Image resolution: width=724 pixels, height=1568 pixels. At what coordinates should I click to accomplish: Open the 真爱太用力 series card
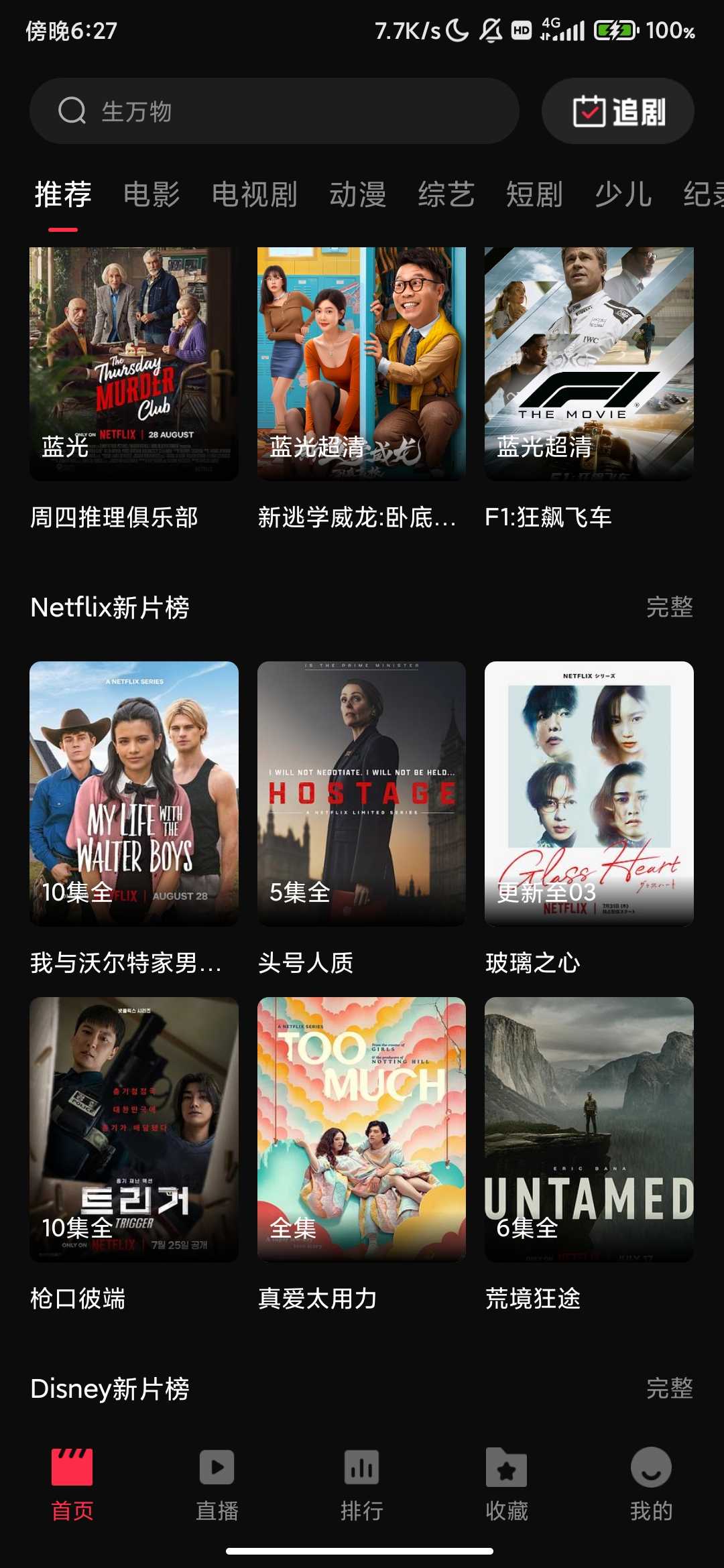tap(361, 1129)
